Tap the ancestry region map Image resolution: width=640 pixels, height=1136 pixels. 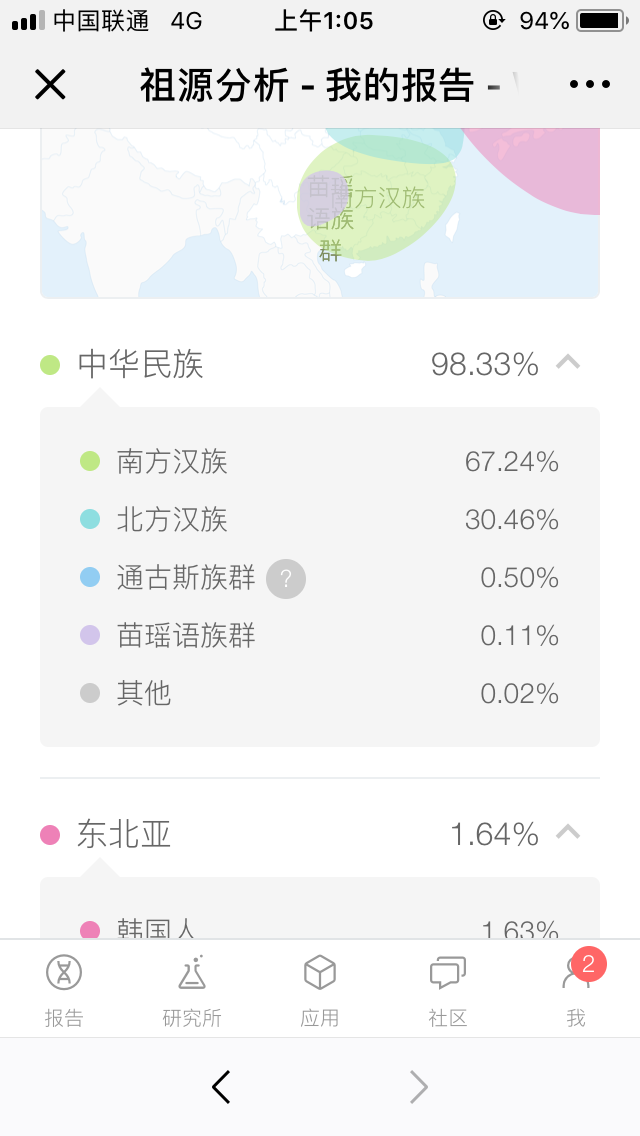(x=320, y=213)
